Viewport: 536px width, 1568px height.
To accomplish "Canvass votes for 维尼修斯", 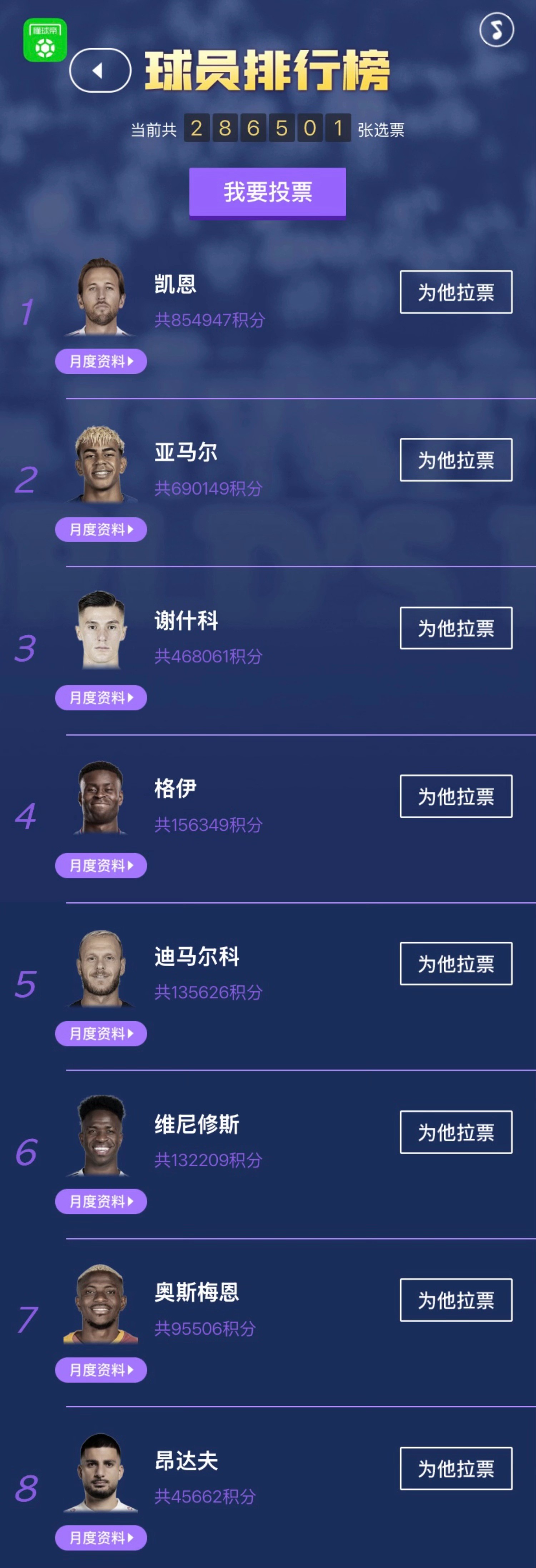I will pos(456,1132).
